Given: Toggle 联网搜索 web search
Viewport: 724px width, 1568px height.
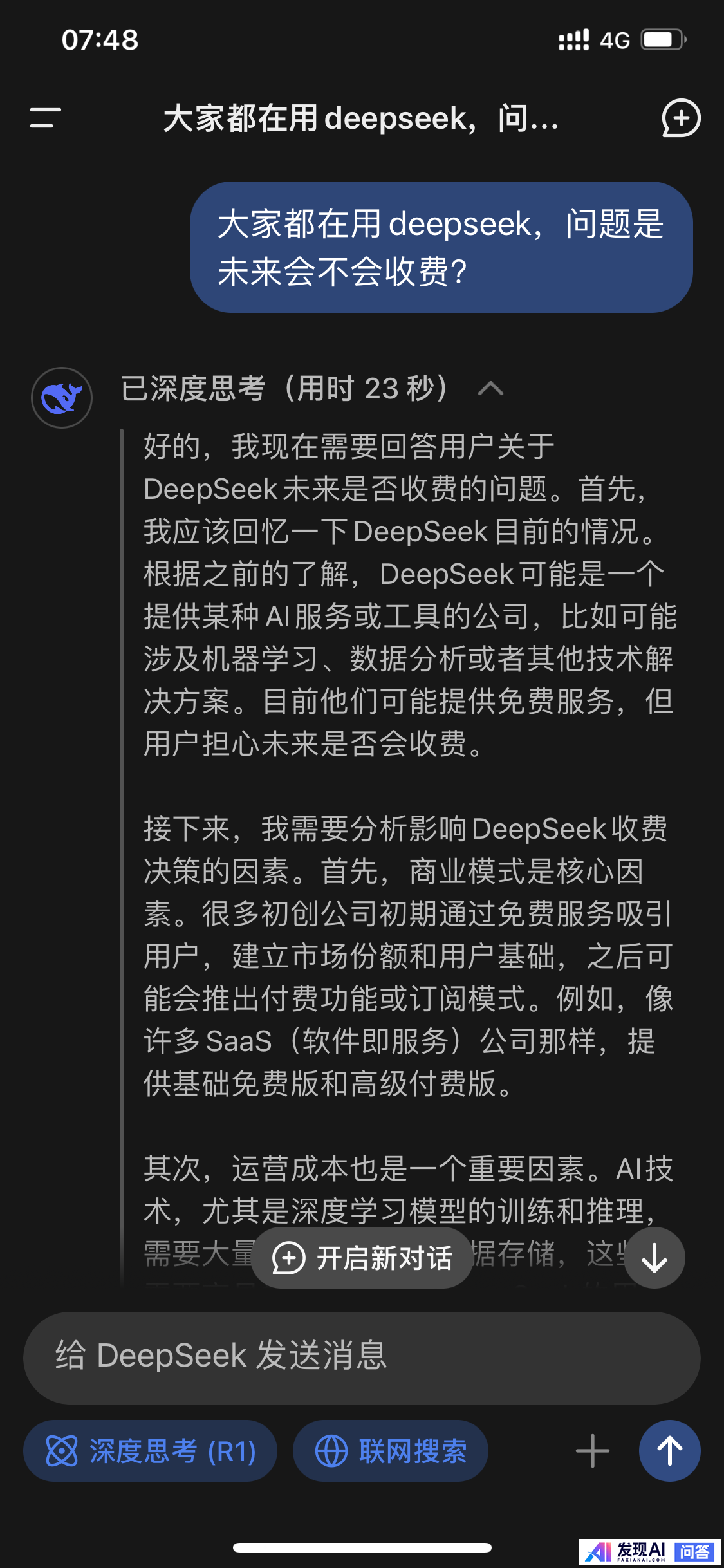Looking at the screenshot, I should point(391,1451).
